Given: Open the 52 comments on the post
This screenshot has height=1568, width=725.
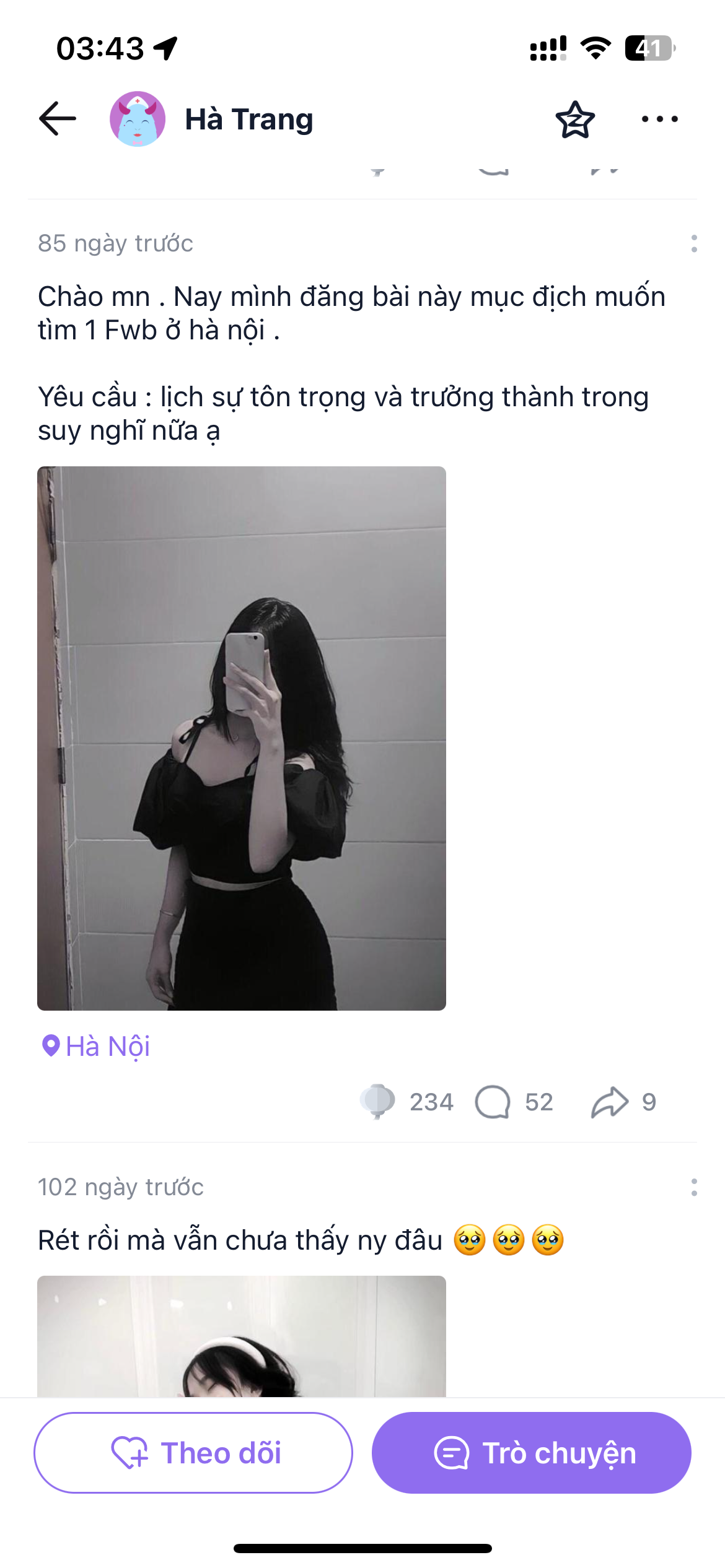Looking at the screenshot, I should click(493, 1102).
